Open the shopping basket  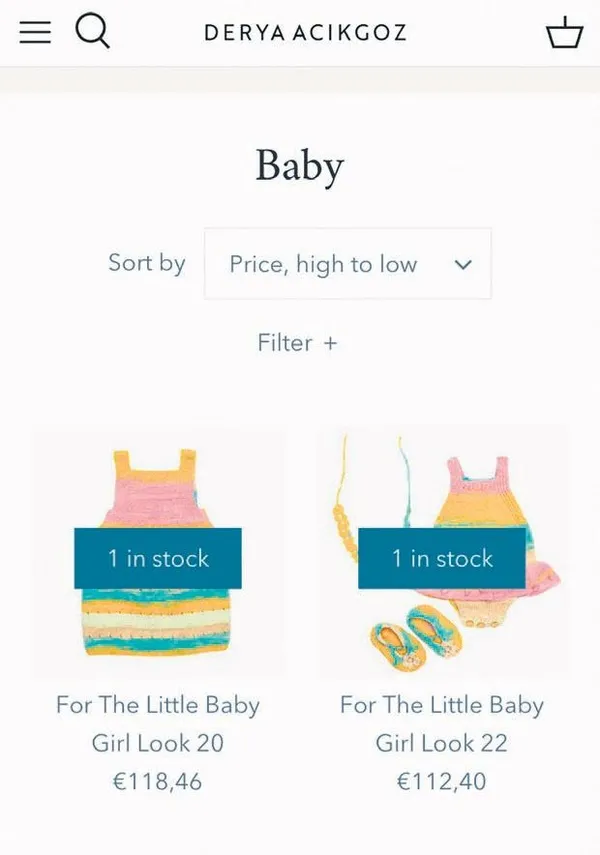tap(564, 33)
